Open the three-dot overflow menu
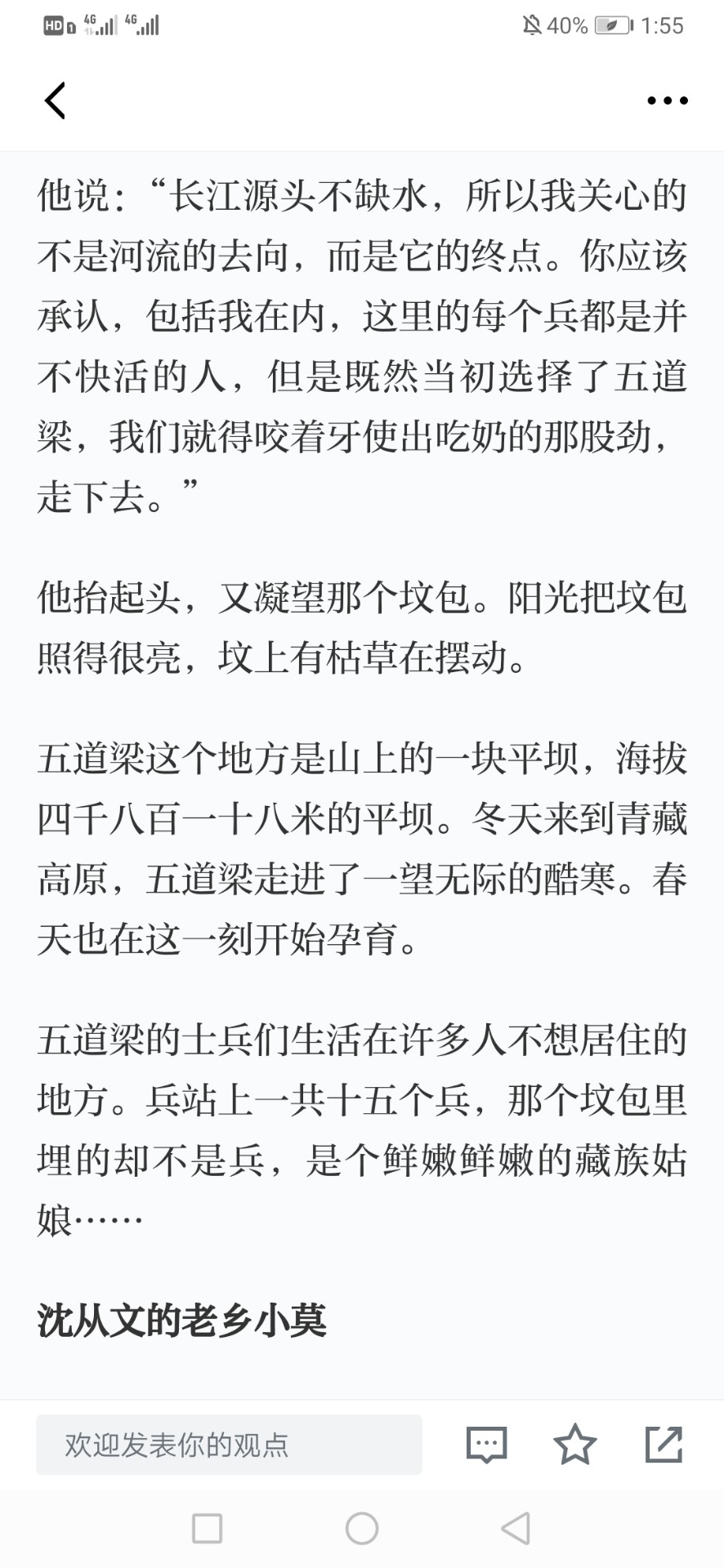The height and width of the screenshot is (1568, 724). [667, 100]
